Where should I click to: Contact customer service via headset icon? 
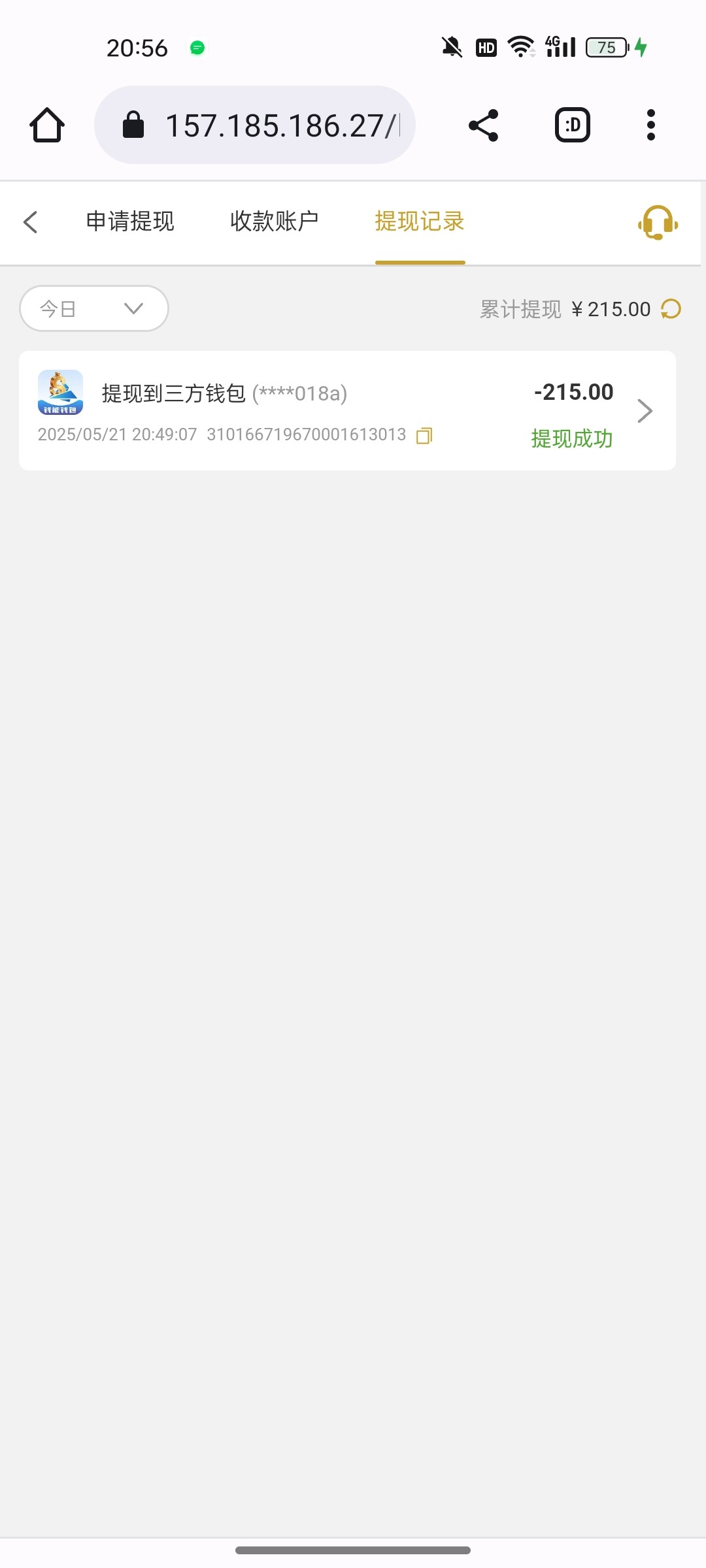658,223
